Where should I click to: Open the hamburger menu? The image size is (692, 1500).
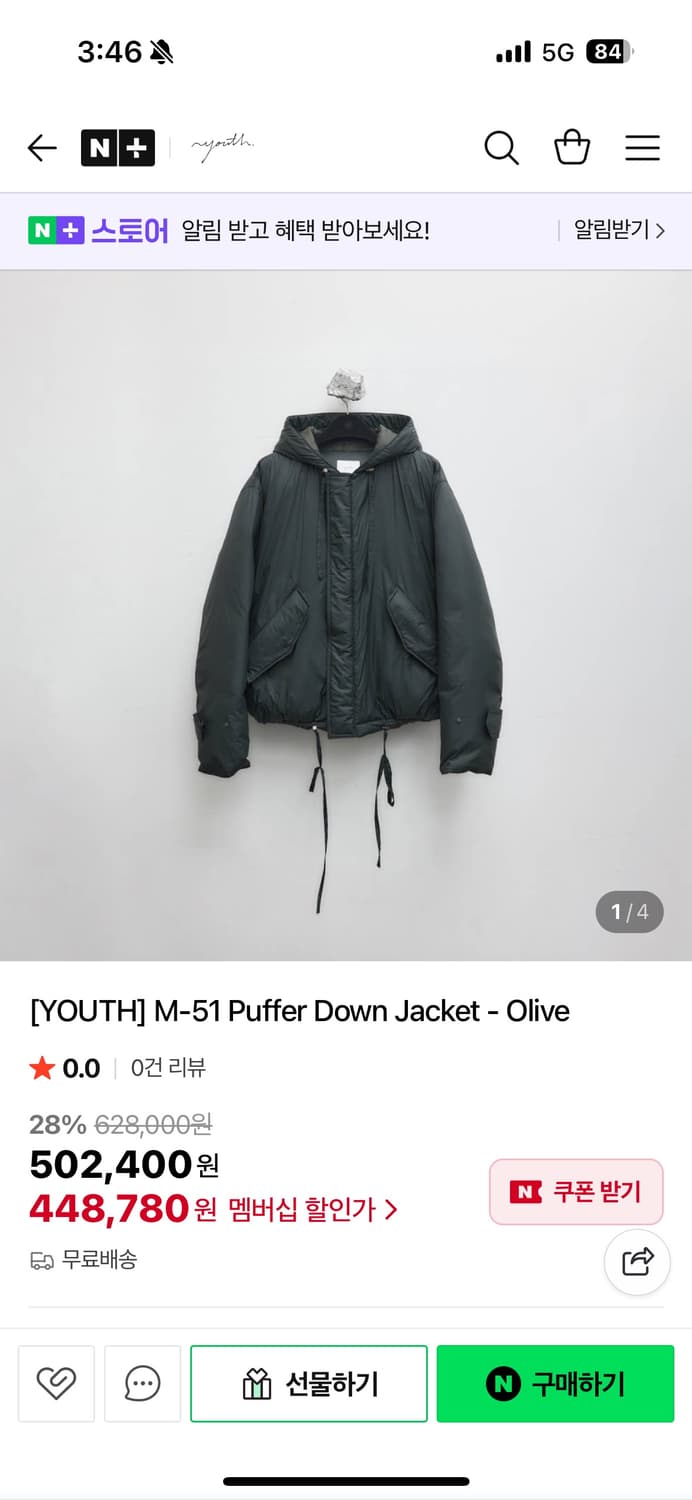(642, 149)
